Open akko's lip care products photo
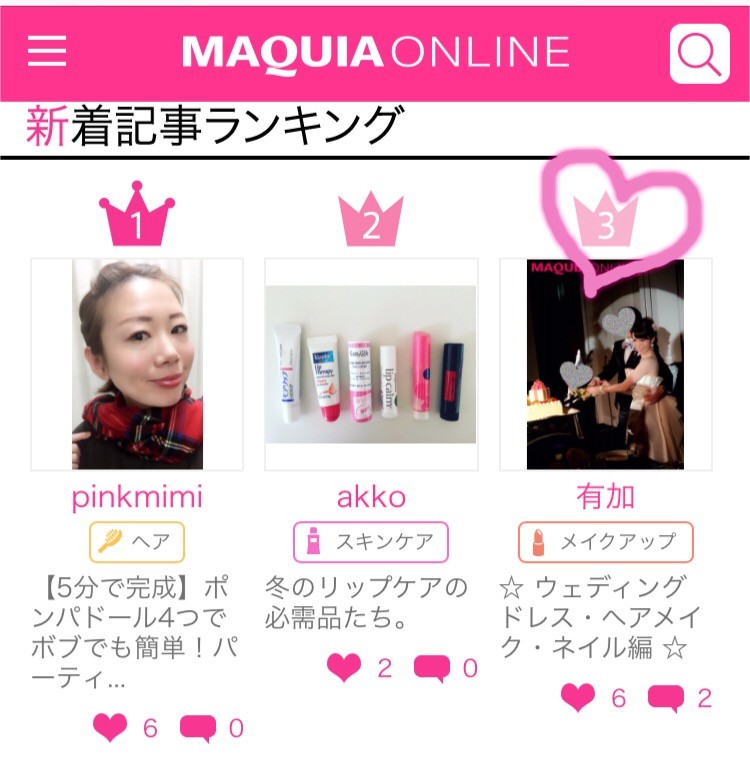Image resolution: width=750 pixels, height=766 pixels. tap(371, 365)
